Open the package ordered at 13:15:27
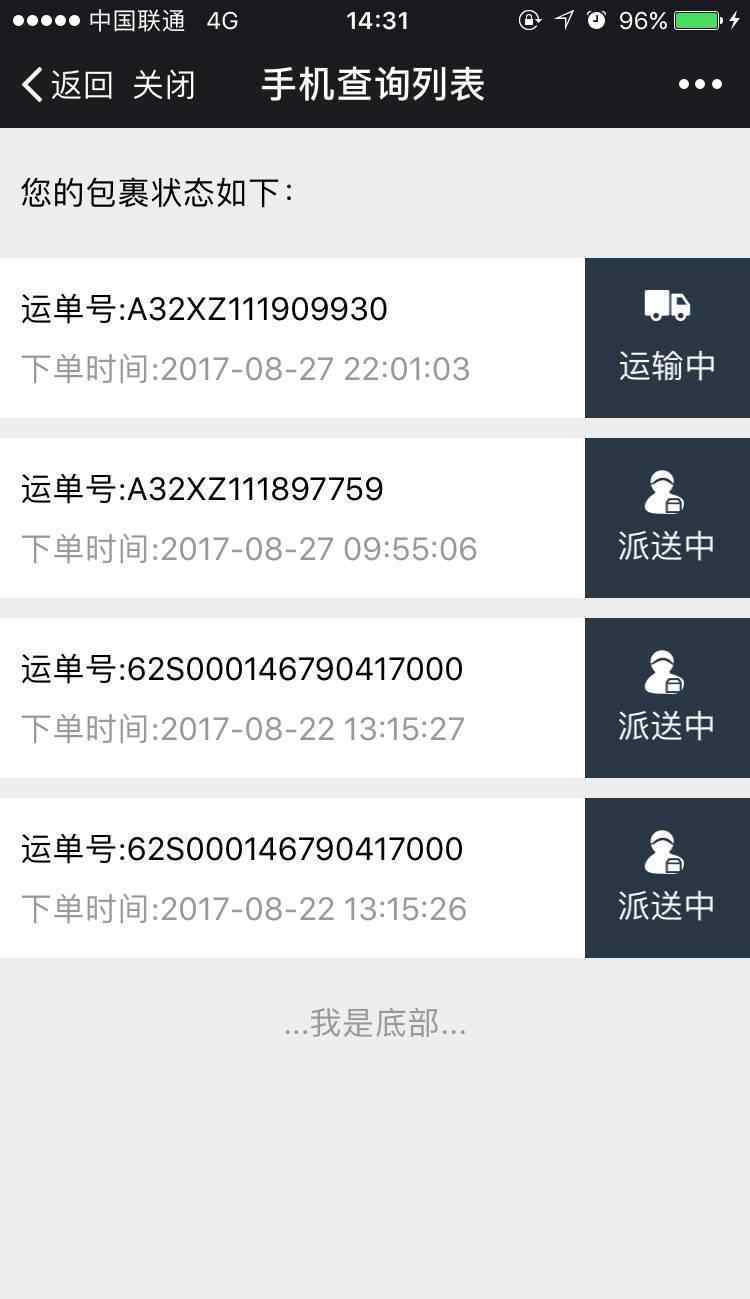This screenshot has height=1299, width=750. click(x=292, y=698)
